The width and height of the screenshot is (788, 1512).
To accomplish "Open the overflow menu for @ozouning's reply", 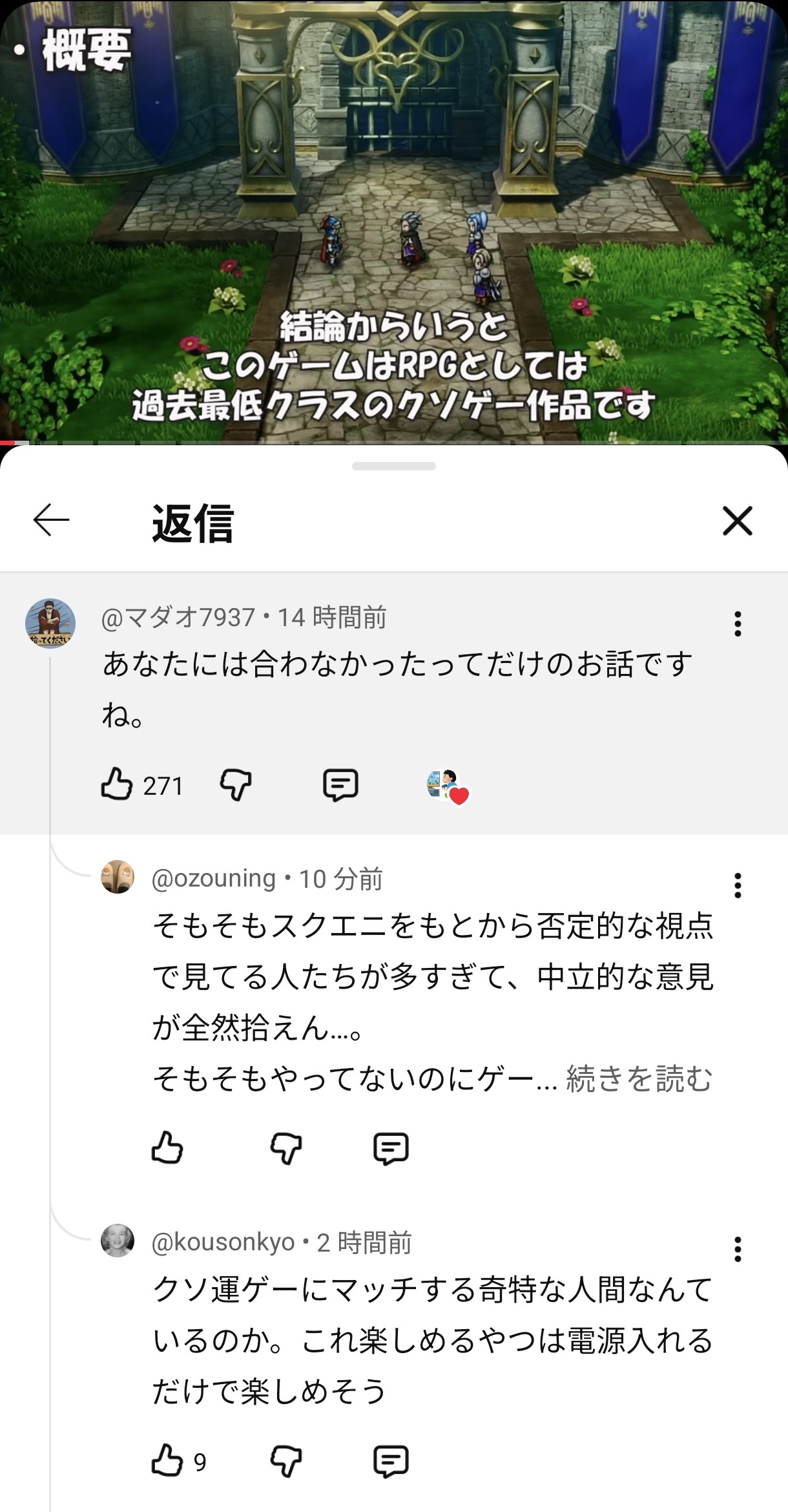I will click(x=737, y=885).
